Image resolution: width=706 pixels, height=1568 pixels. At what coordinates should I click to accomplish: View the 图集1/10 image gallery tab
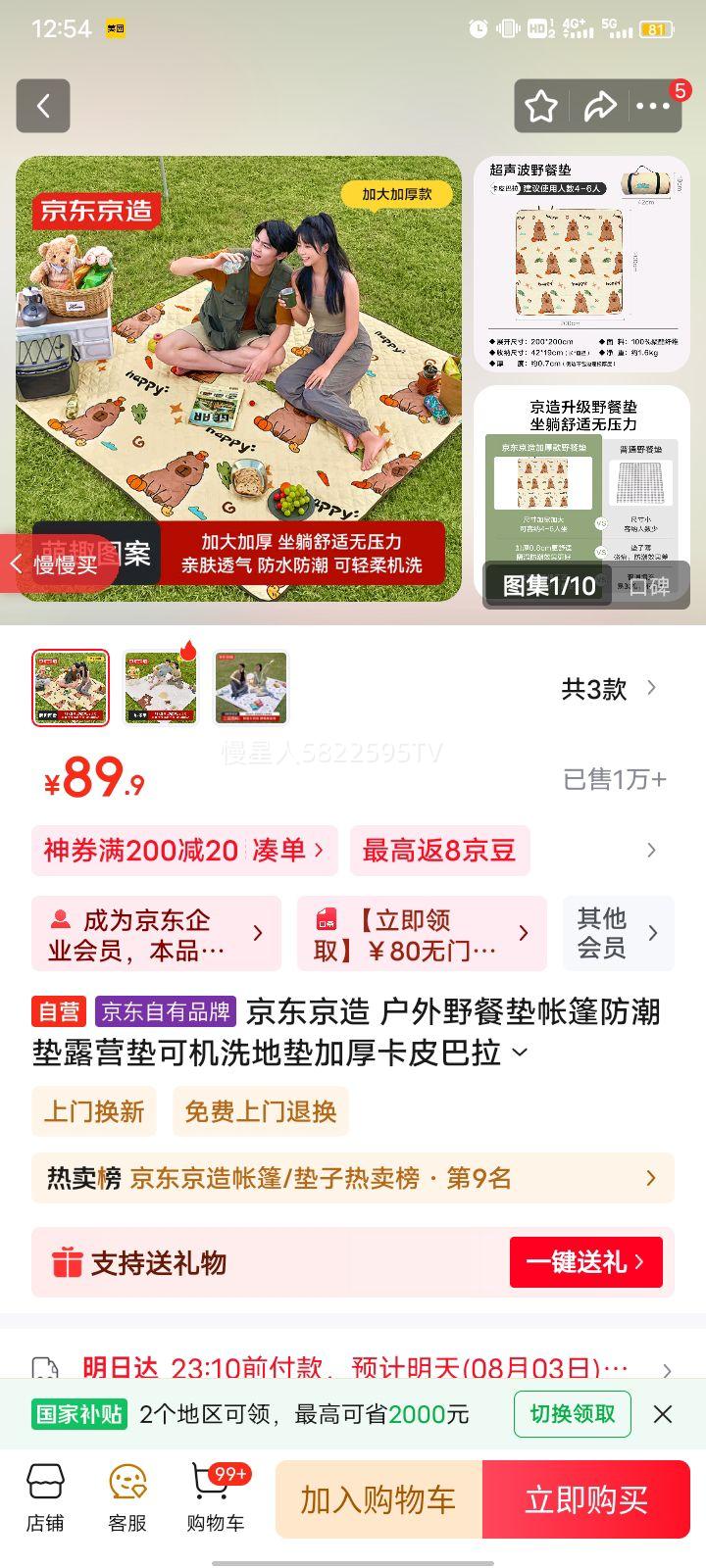tap(546, 586)
